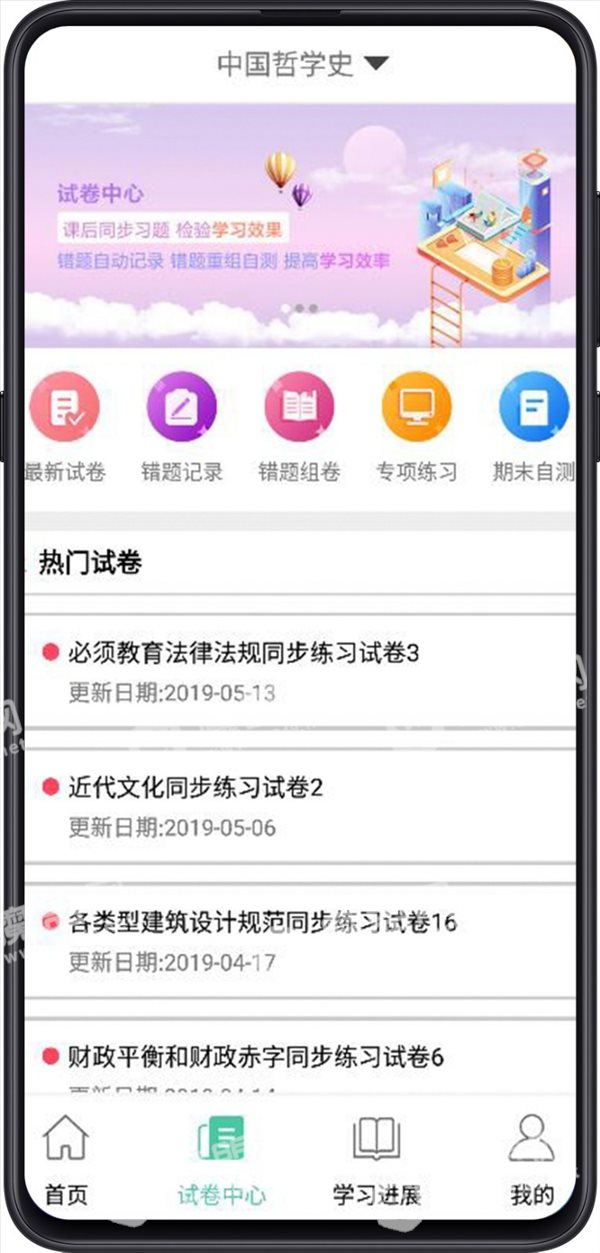Switch to the 首页 tab
Viewport: 600px width, 1253px height.
[66, 1158]
